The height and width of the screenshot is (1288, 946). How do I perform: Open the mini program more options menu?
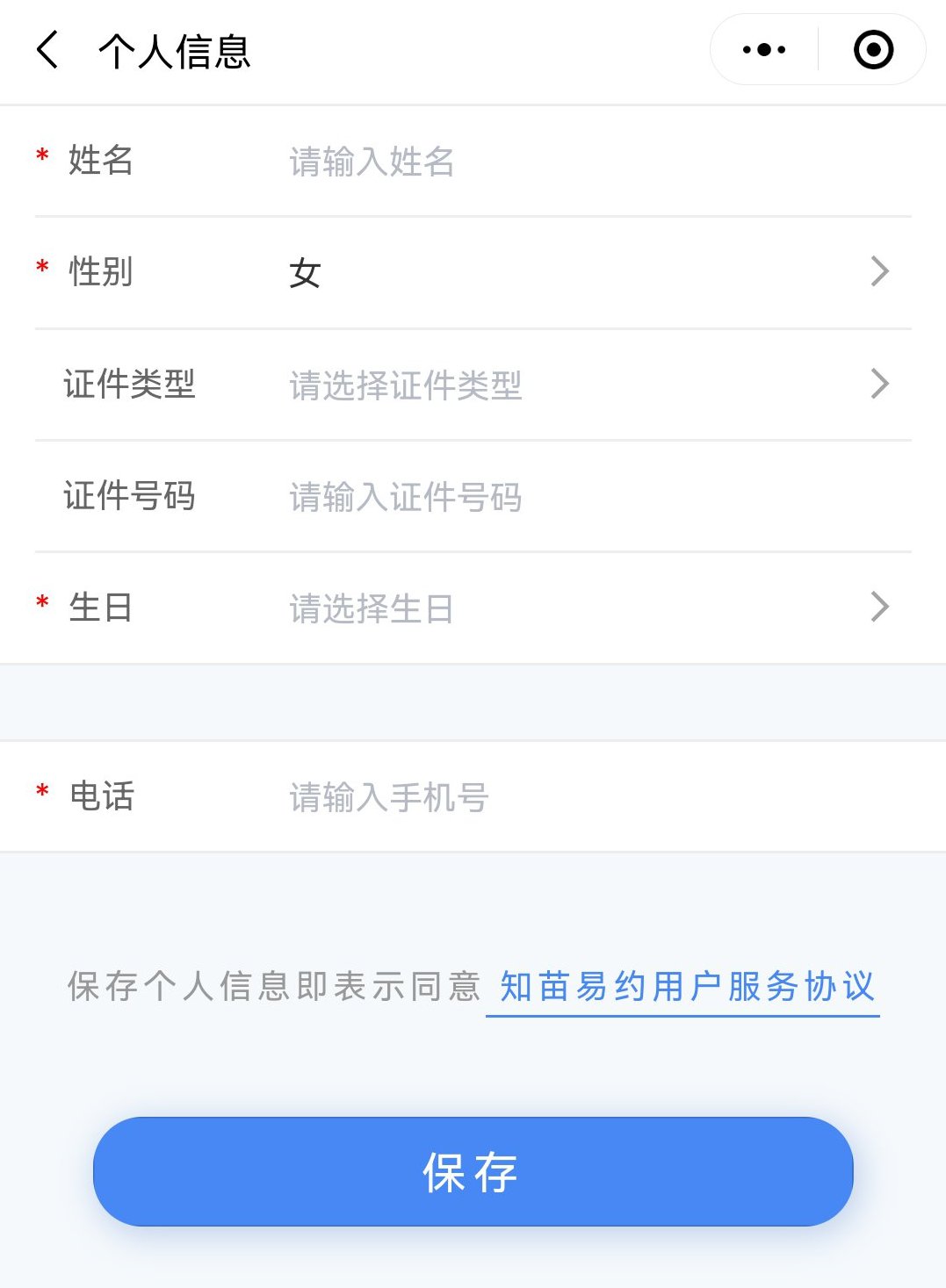click(x=764, y=50)
